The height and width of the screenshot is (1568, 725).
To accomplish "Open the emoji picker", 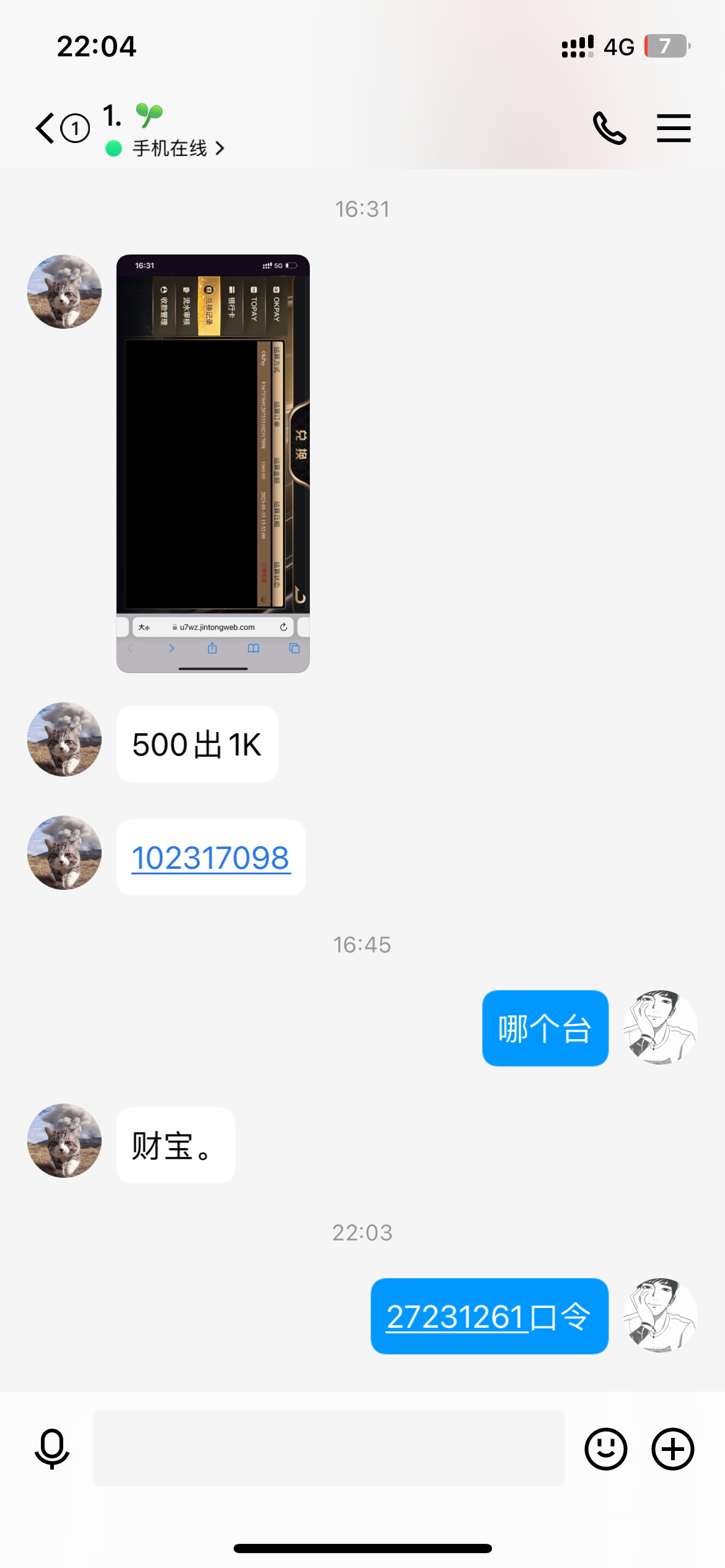I will (x=605, y=1448).
